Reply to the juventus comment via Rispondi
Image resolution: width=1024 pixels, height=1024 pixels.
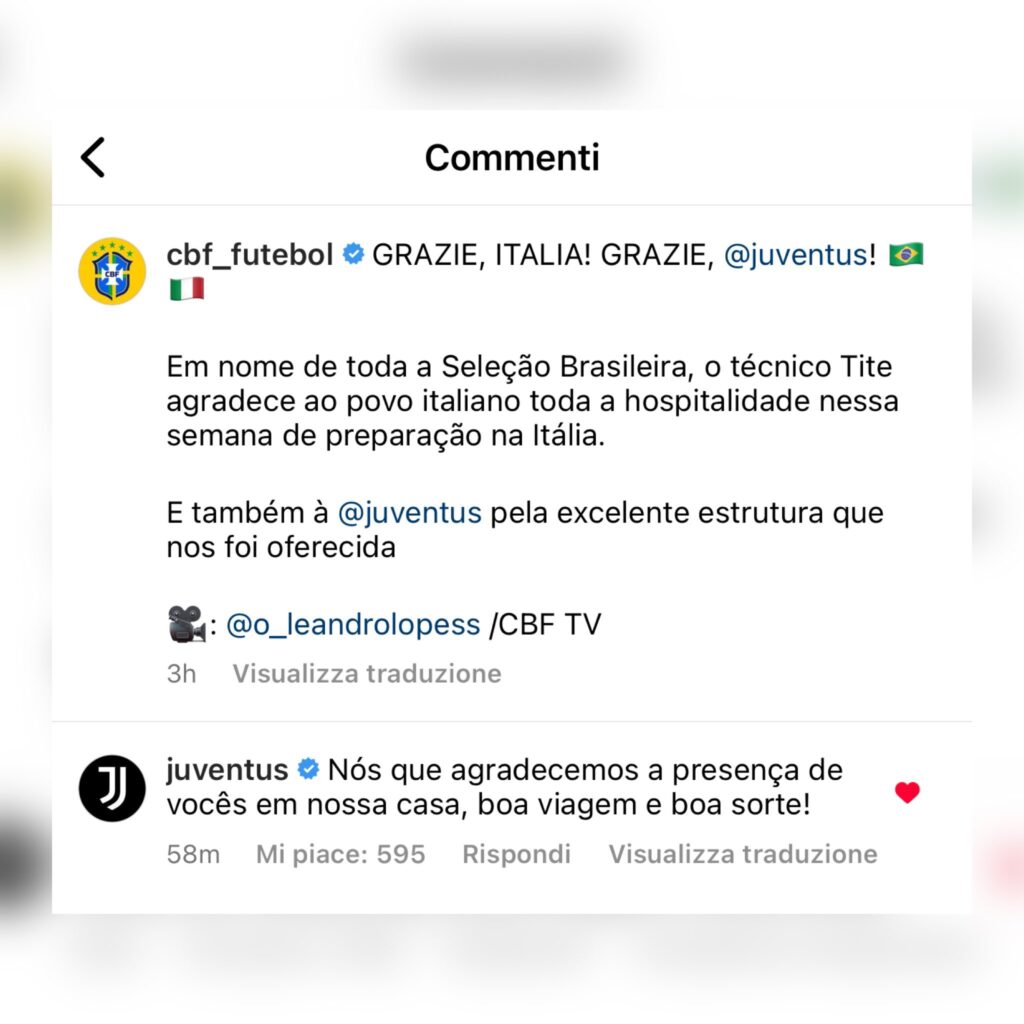(x=516, y=854)
